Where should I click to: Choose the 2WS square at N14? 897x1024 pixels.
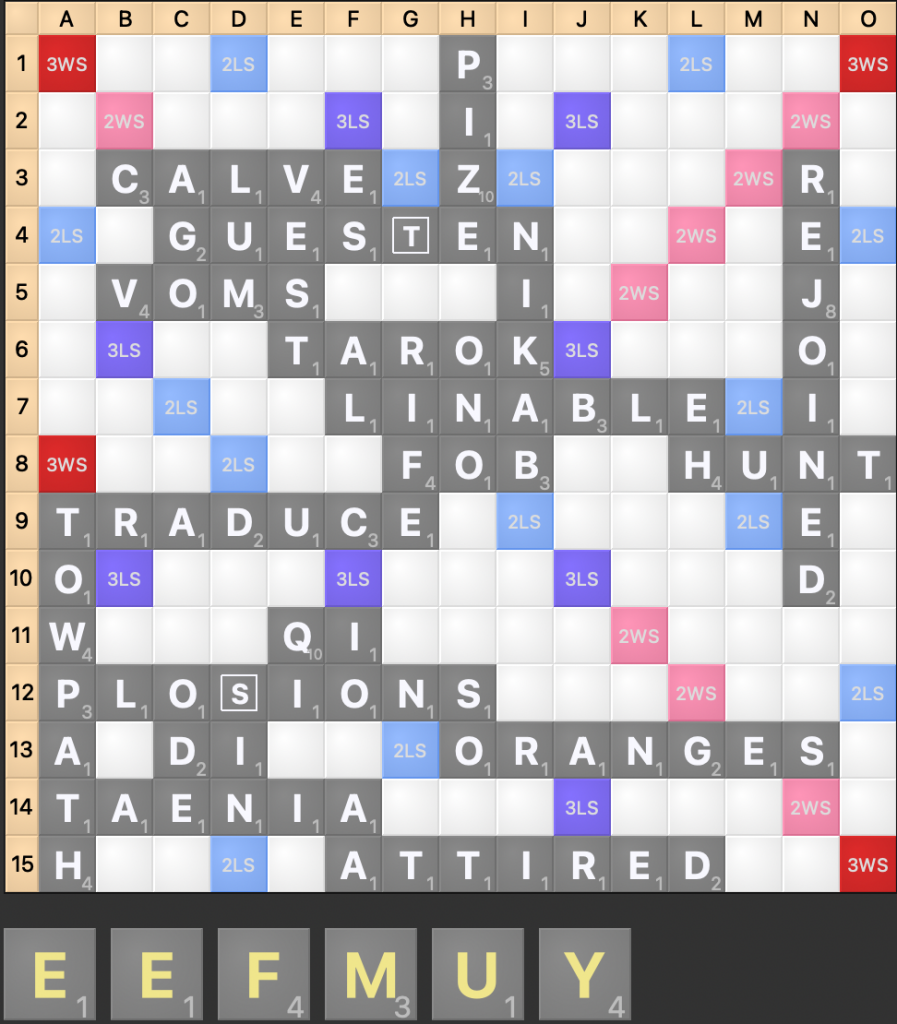[810, 807]
